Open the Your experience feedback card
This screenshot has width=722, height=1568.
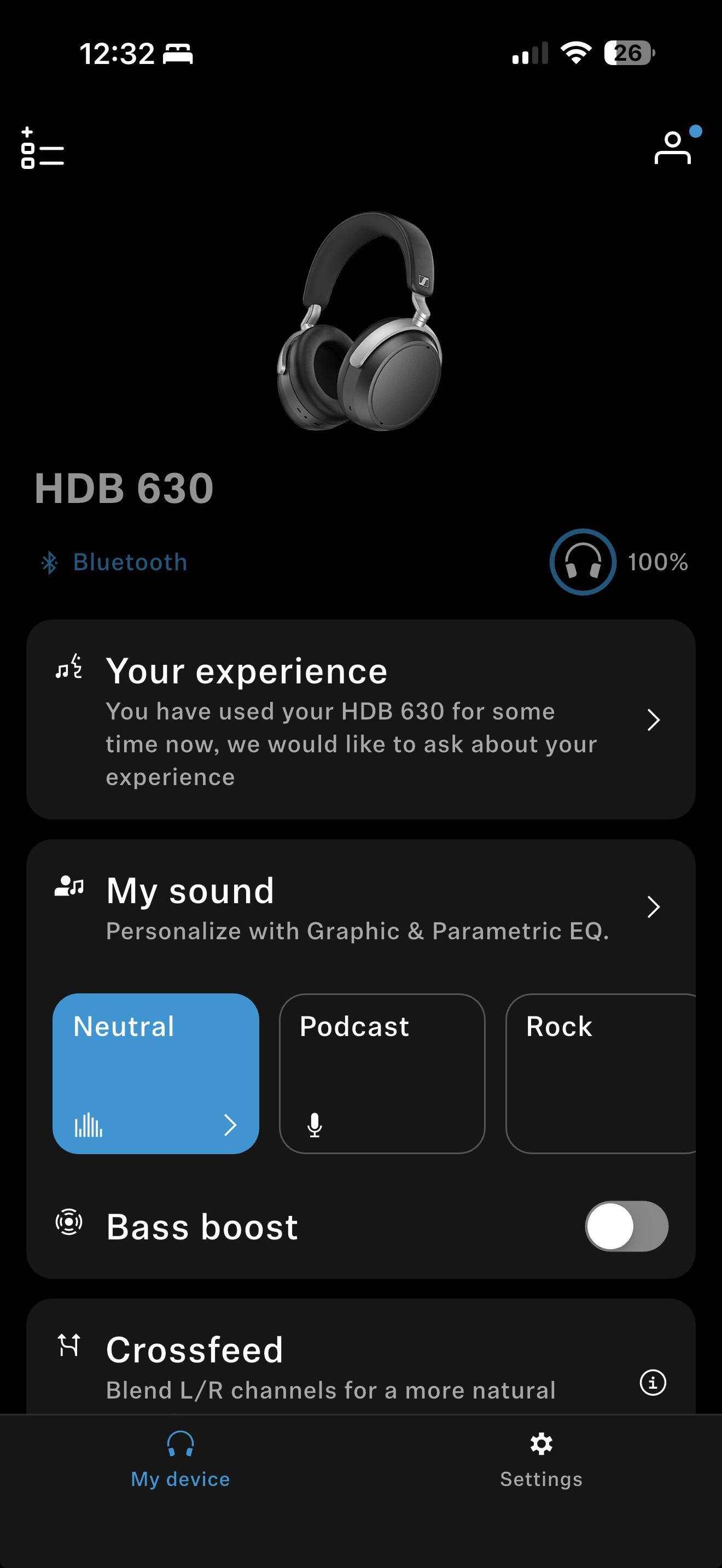pyautogui.click(x=360, y=719)
